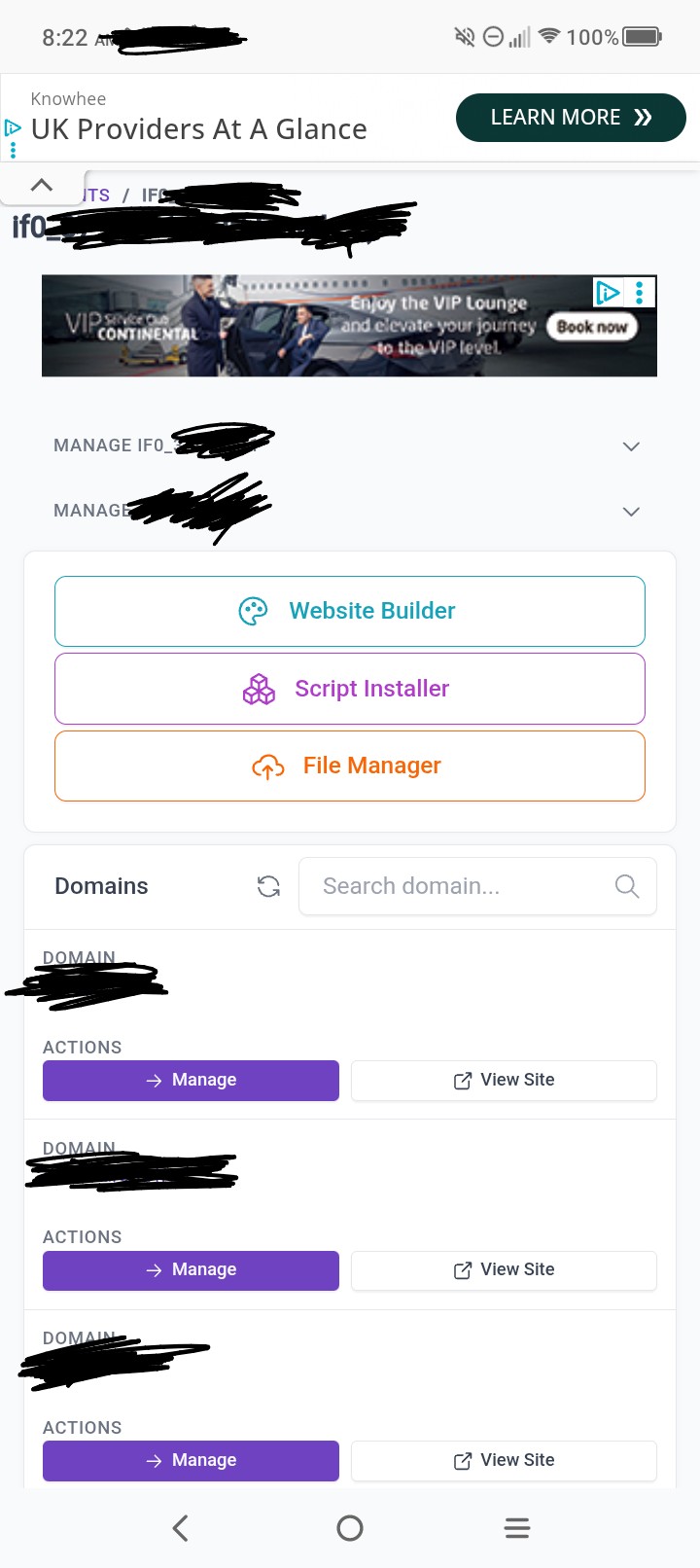Collapse the top ad with the up chevron
This screenshot has width=700, height=1568.
(42, 185)
